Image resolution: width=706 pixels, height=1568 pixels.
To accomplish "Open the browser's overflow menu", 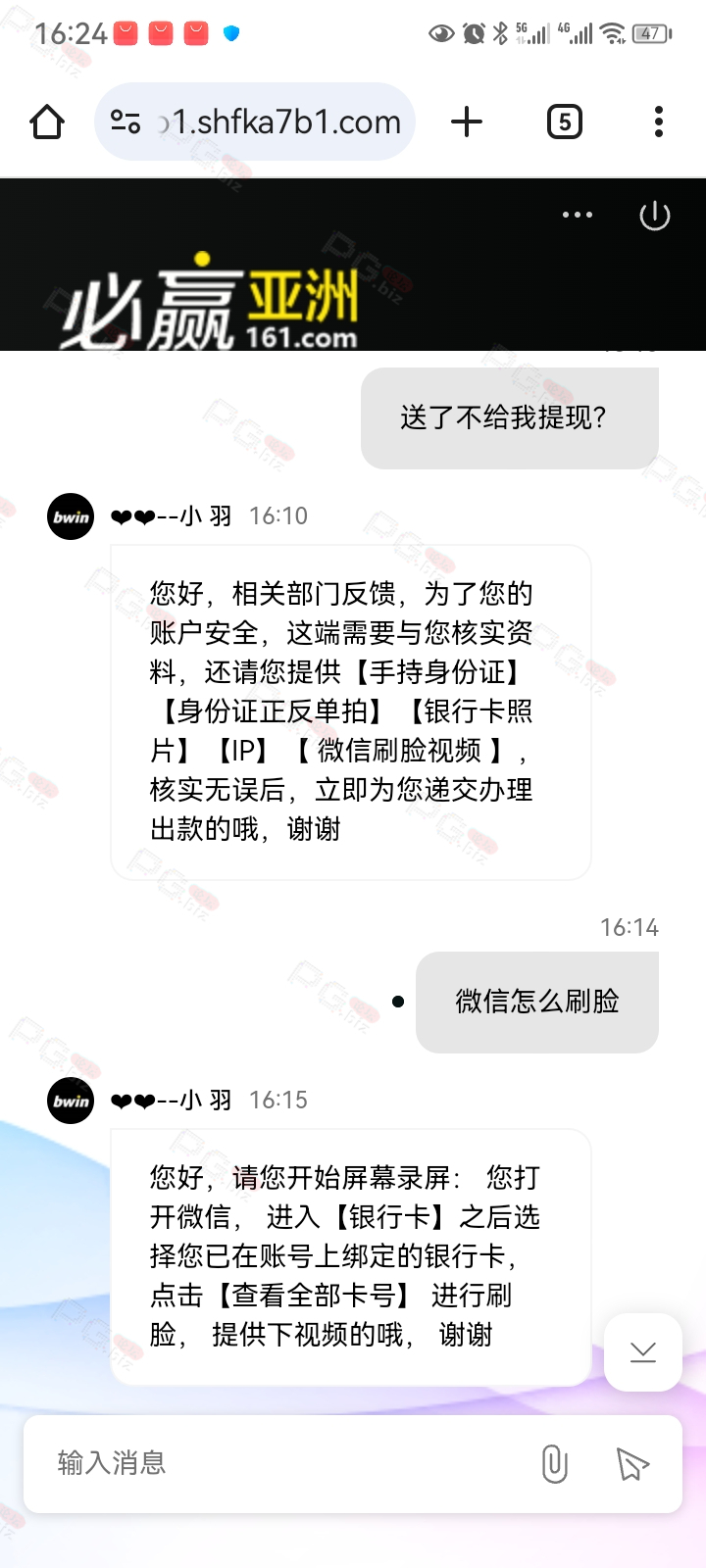I will [x=658, y=122].
